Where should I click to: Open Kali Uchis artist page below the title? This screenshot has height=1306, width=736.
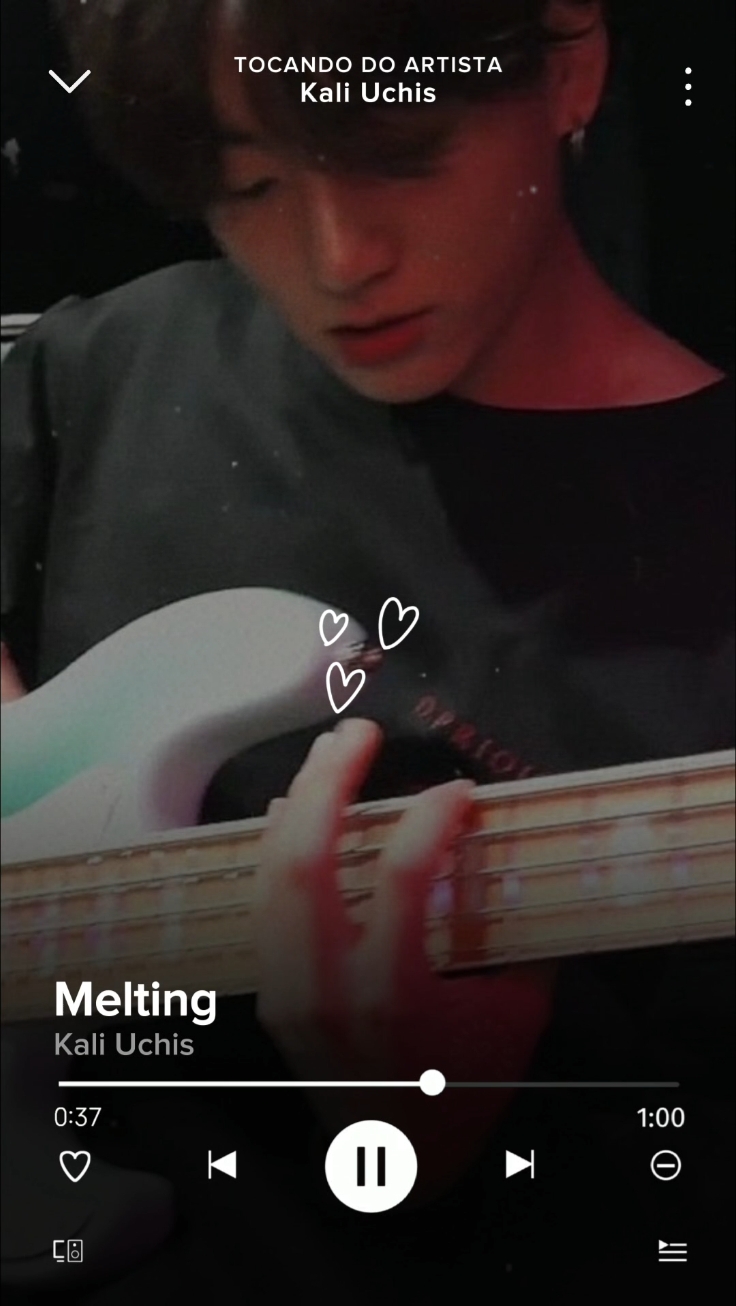(124, 1045)
